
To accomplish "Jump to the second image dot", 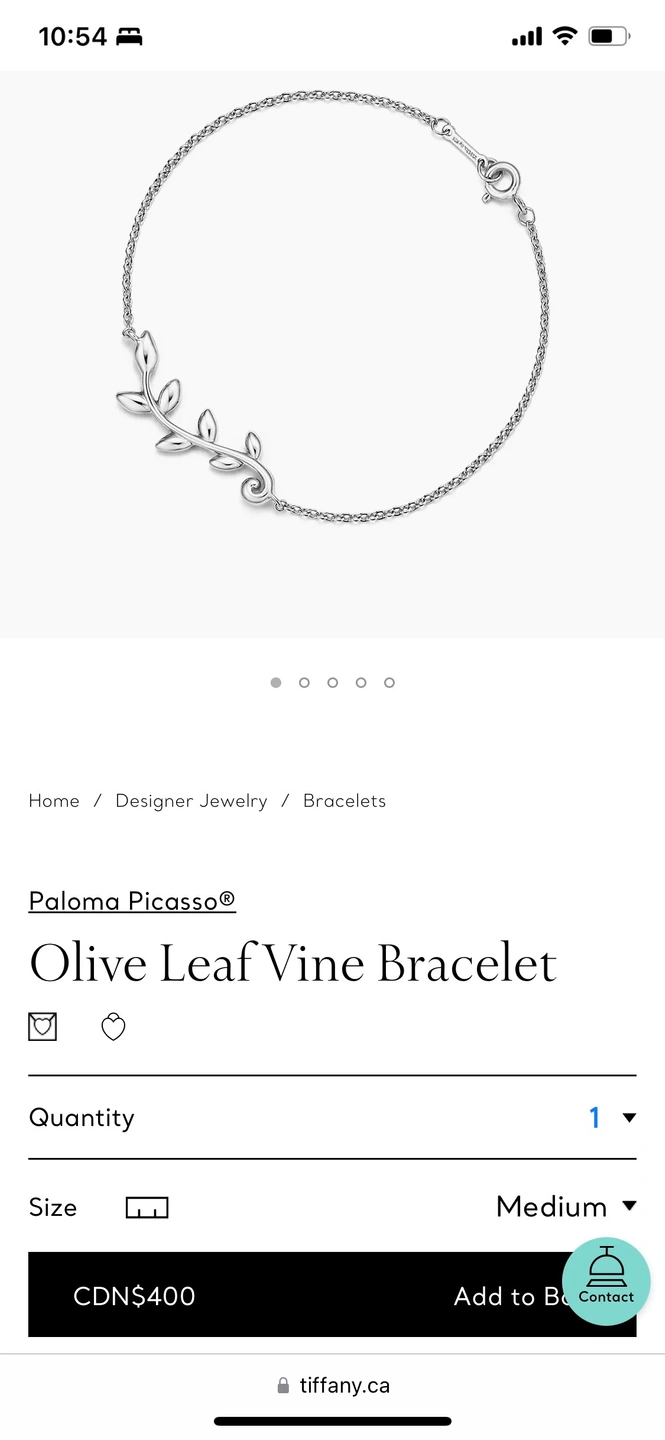I will click(304, 683).
